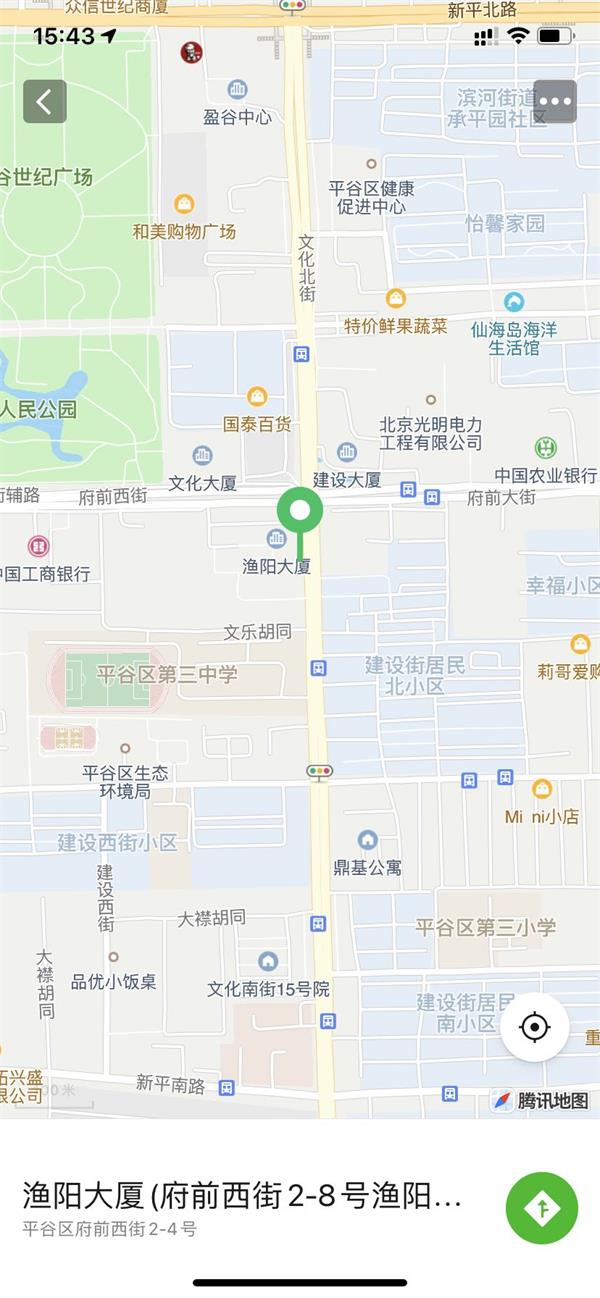
Task: Go back using the arrow button
Action: point(45,101)
